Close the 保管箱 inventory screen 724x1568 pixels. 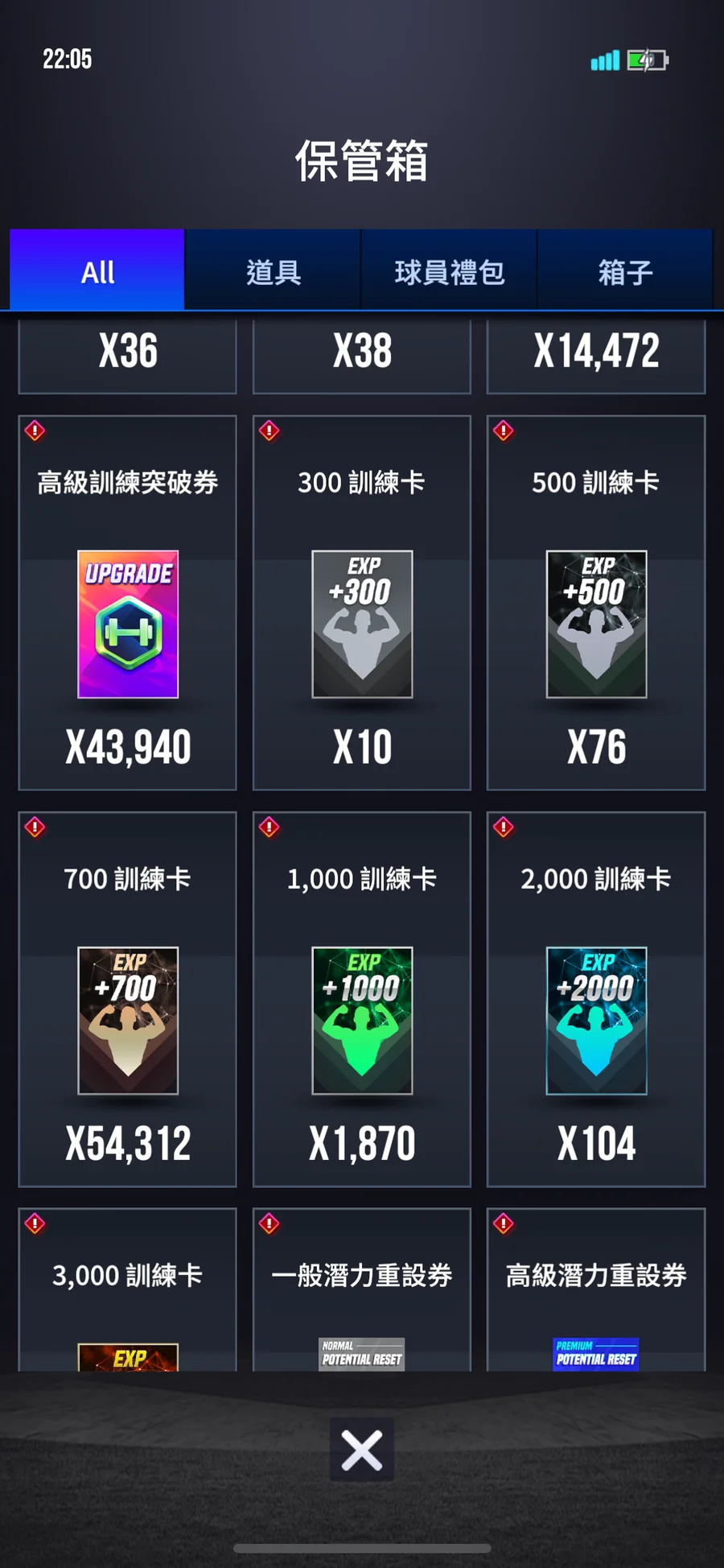coord(362,1450)
